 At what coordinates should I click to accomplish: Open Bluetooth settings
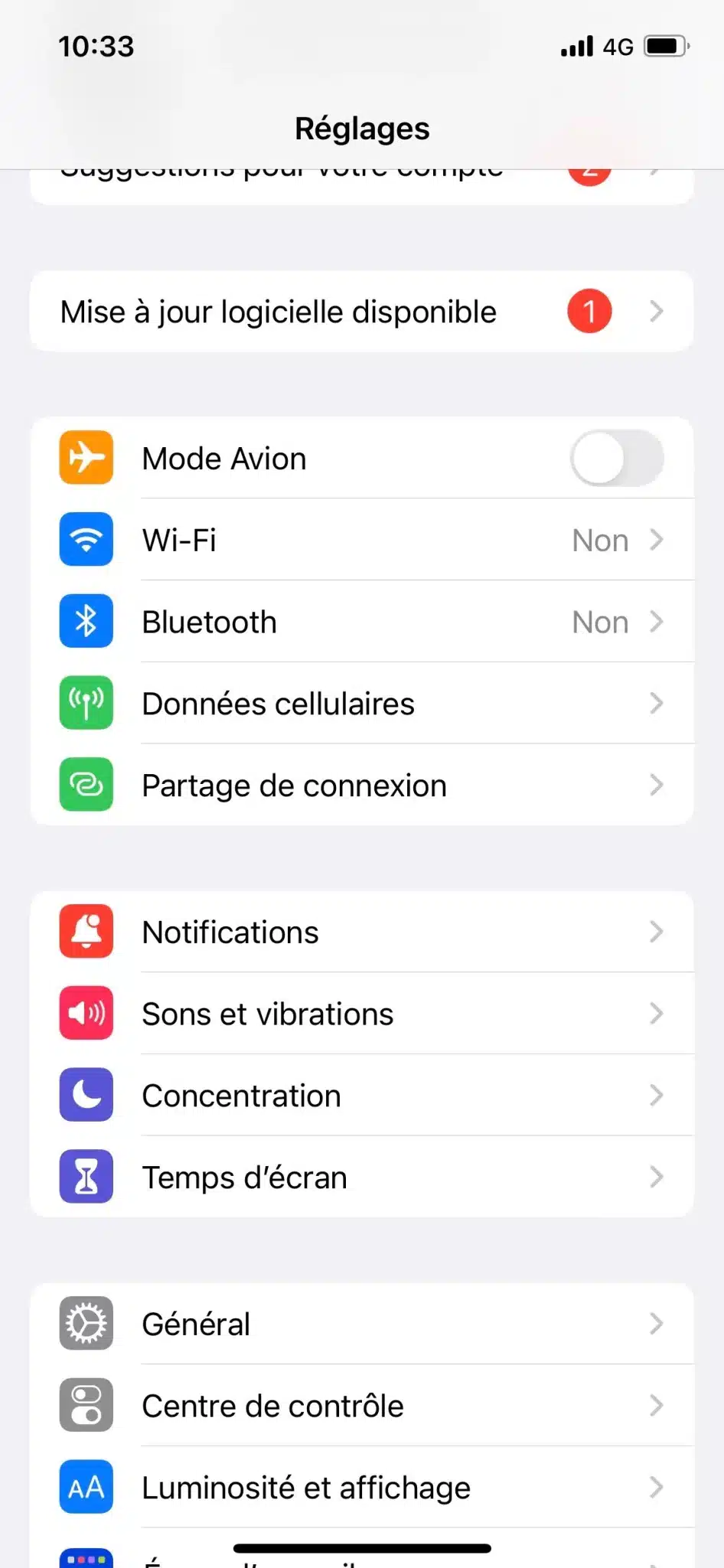pos(361,622)
